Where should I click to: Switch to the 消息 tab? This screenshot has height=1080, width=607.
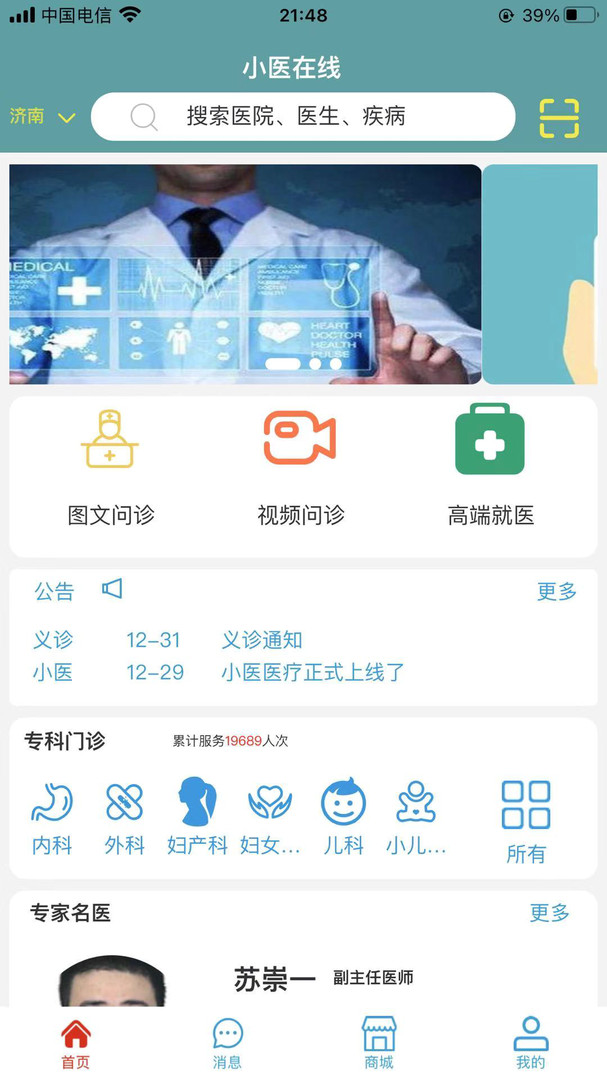click(227, 1043)
